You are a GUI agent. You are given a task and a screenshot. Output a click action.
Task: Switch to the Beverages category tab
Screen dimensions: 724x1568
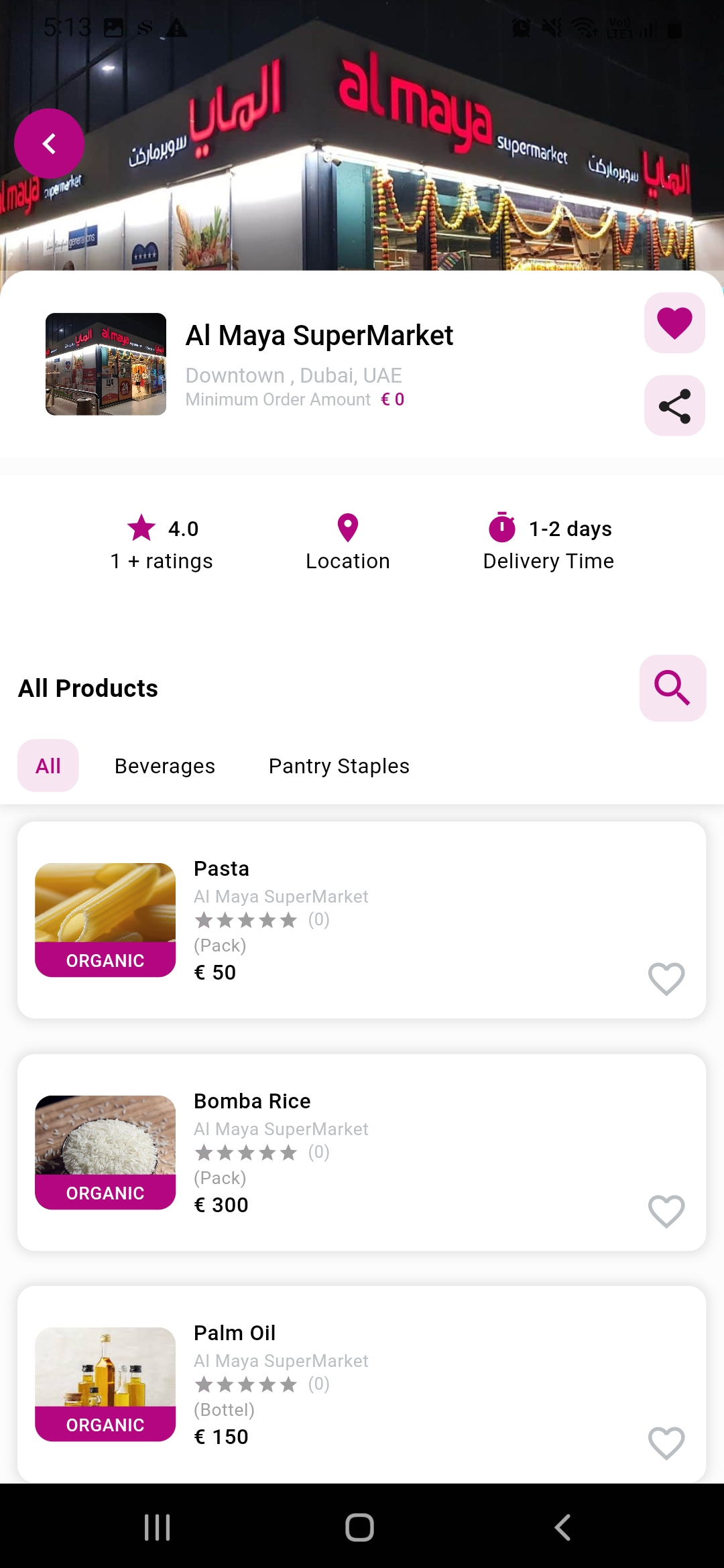click(x=165, y=765)
